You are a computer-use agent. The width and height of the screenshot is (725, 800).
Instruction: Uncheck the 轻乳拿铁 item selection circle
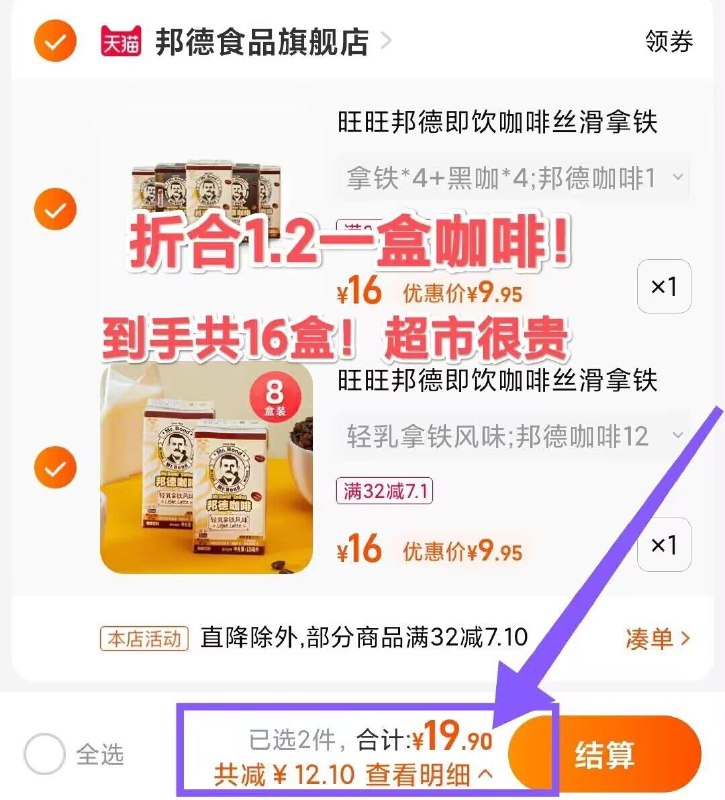click(x=55, y=467)
